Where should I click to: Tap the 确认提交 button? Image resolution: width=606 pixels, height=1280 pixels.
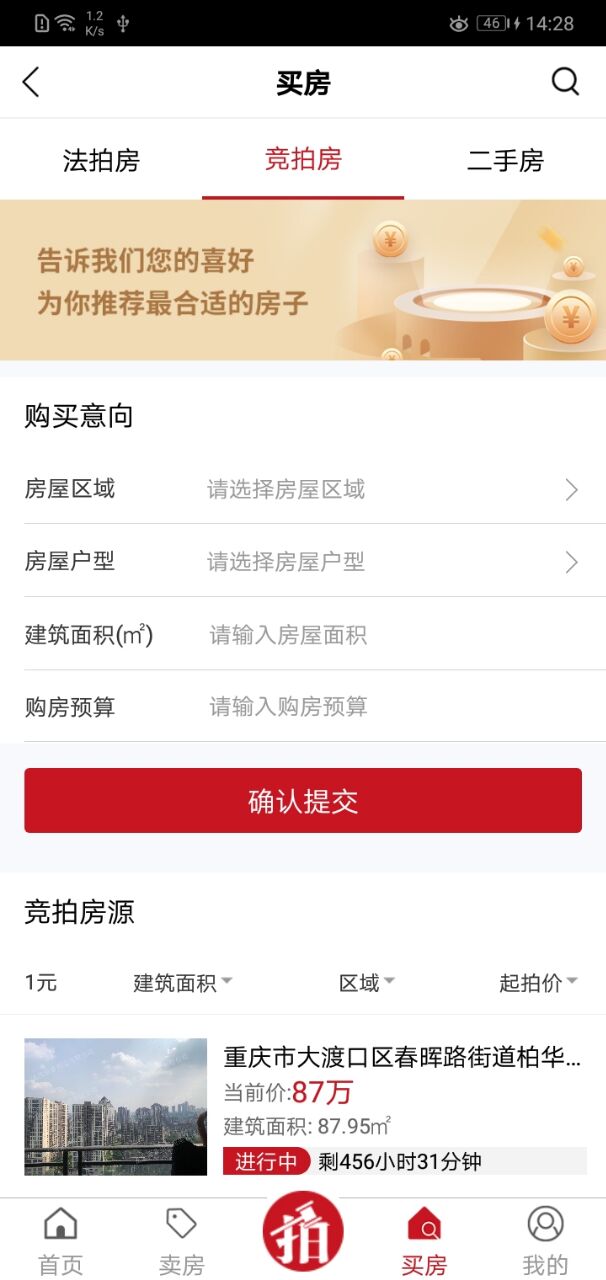click(303, 801)
